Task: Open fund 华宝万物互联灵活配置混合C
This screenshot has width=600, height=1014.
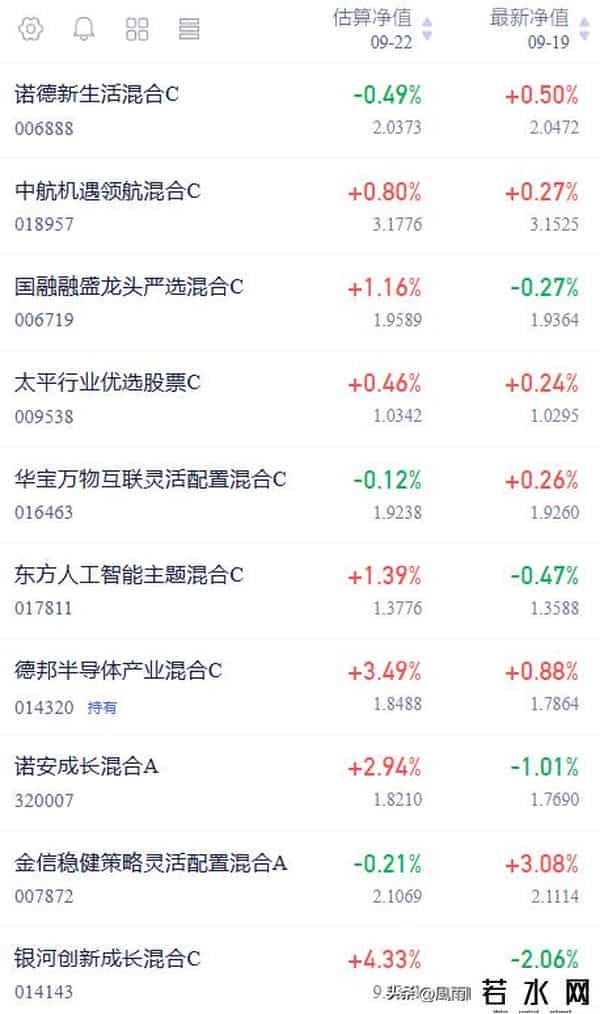Action: tap(150, 479)
